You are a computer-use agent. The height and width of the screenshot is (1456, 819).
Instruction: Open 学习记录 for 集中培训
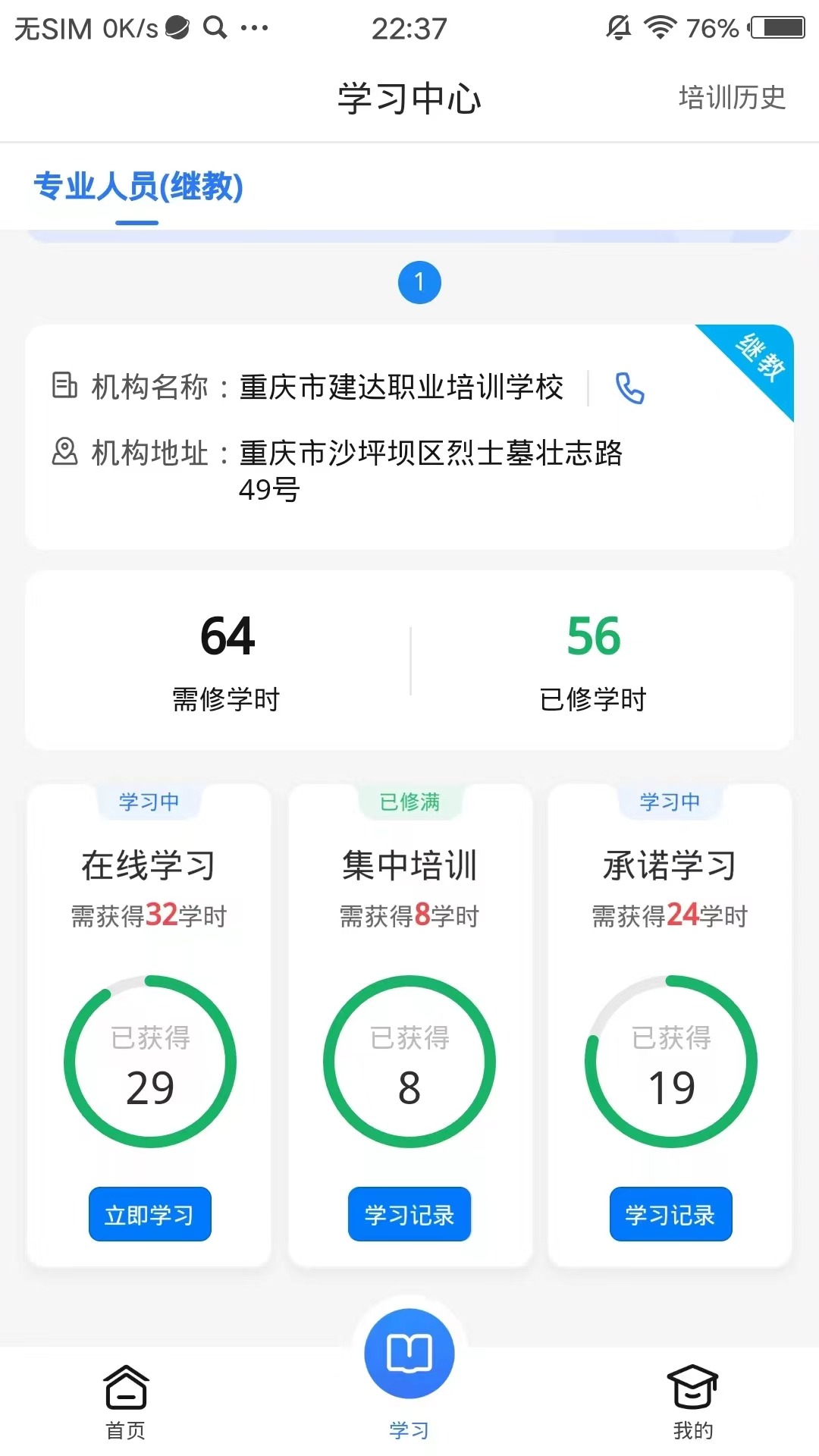409,1214
